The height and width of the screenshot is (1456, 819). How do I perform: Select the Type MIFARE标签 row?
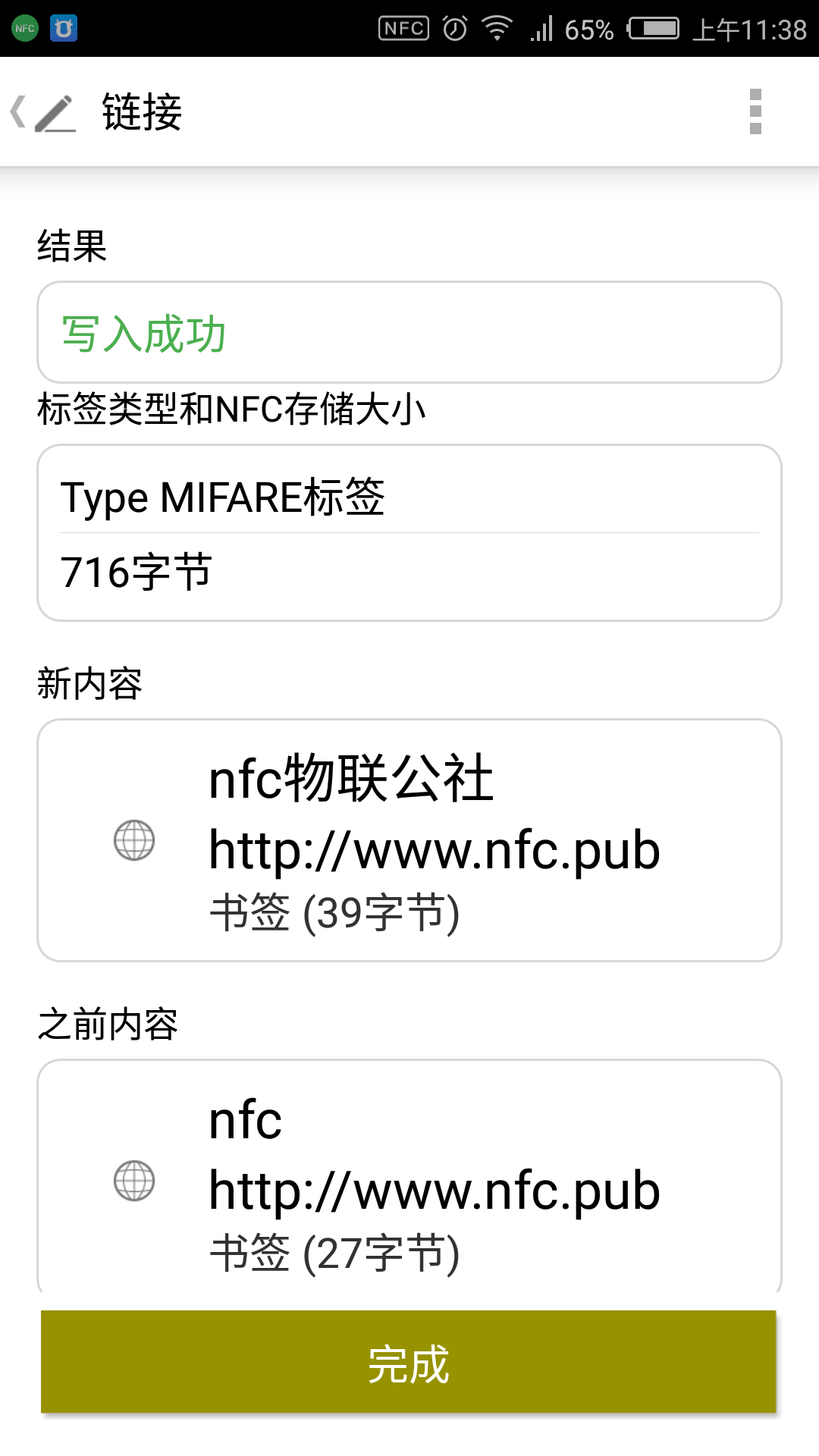click(409, 496)
